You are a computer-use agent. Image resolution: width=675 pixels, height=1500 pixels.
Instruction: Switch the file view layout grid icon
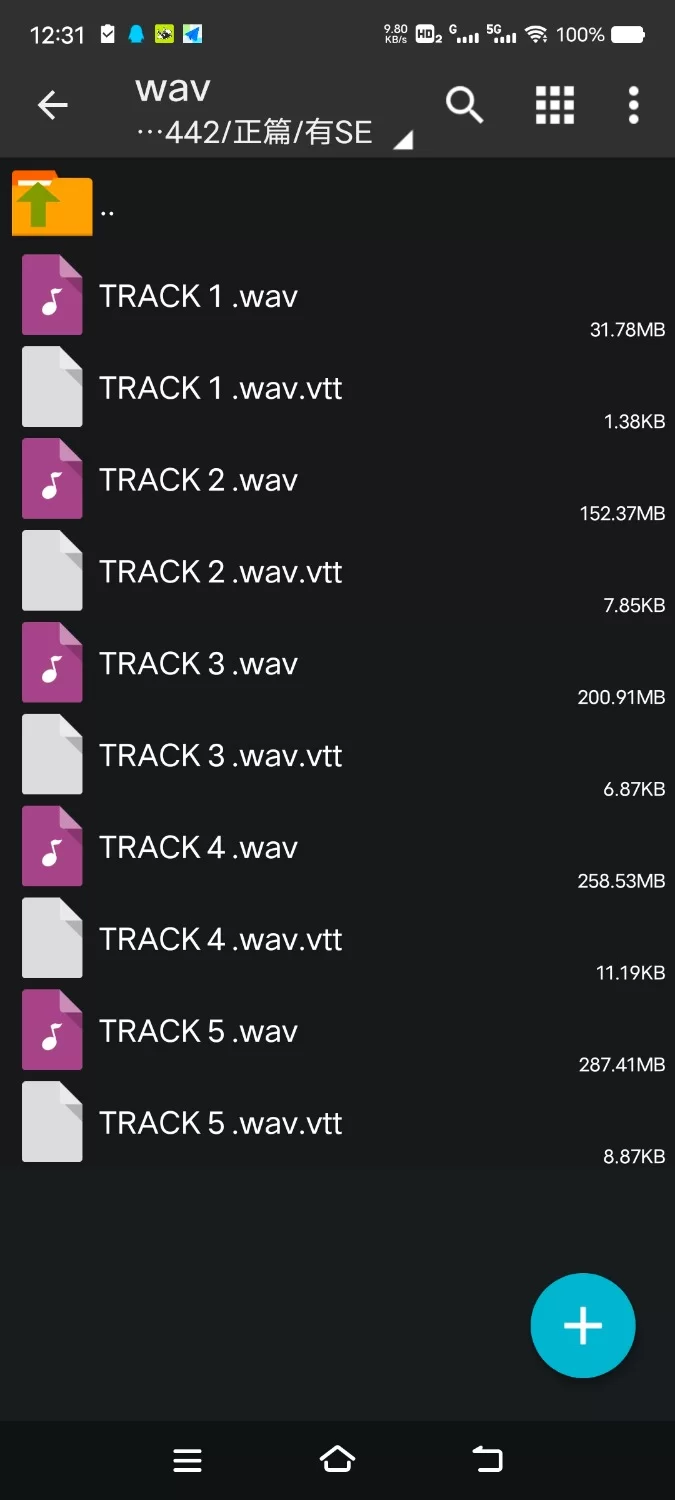click(x=554, y=105)
